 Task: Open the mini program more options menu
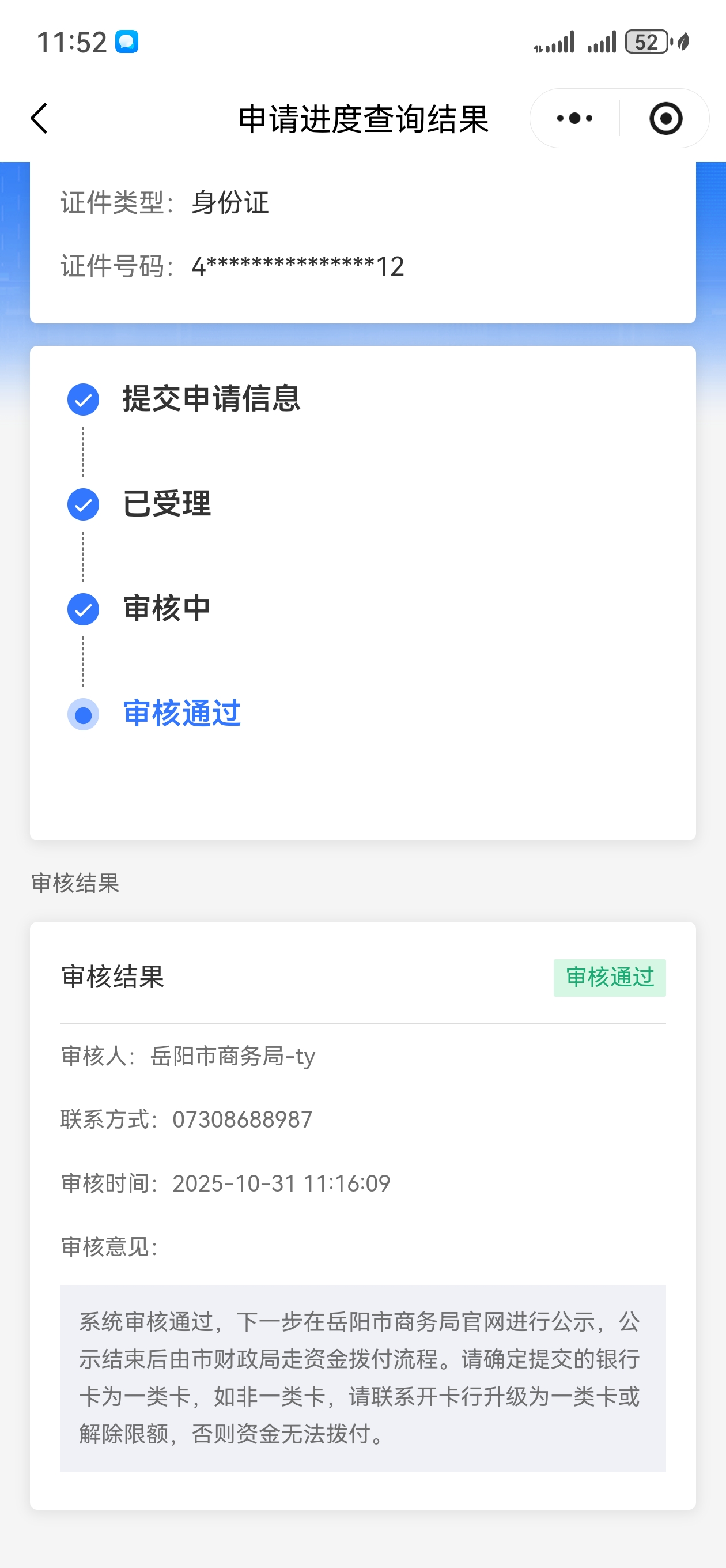(574, 118)
